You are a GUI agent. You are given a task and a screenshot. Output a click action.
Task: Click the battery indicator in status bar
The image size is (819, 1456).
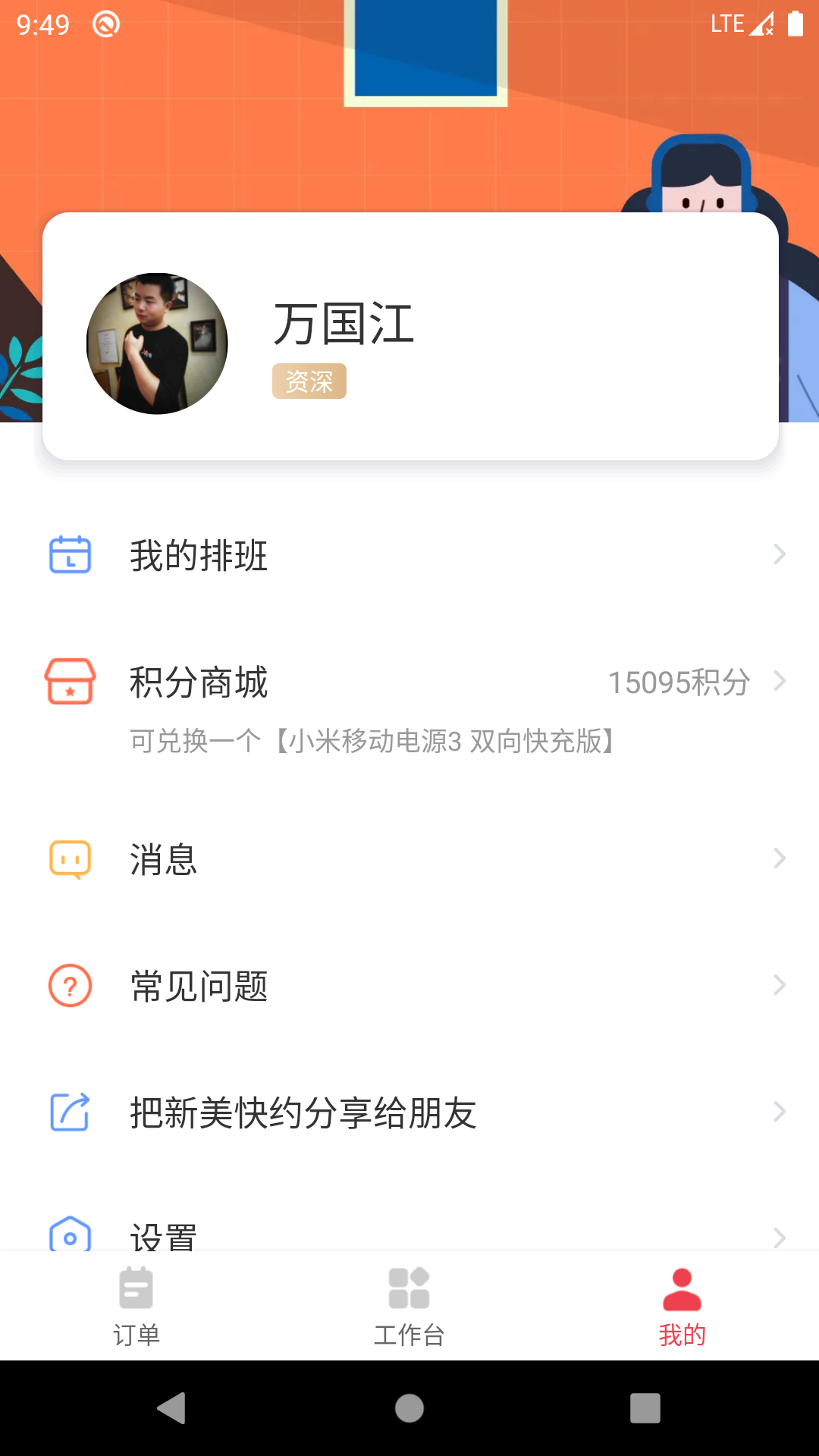(x=795, y=24)
